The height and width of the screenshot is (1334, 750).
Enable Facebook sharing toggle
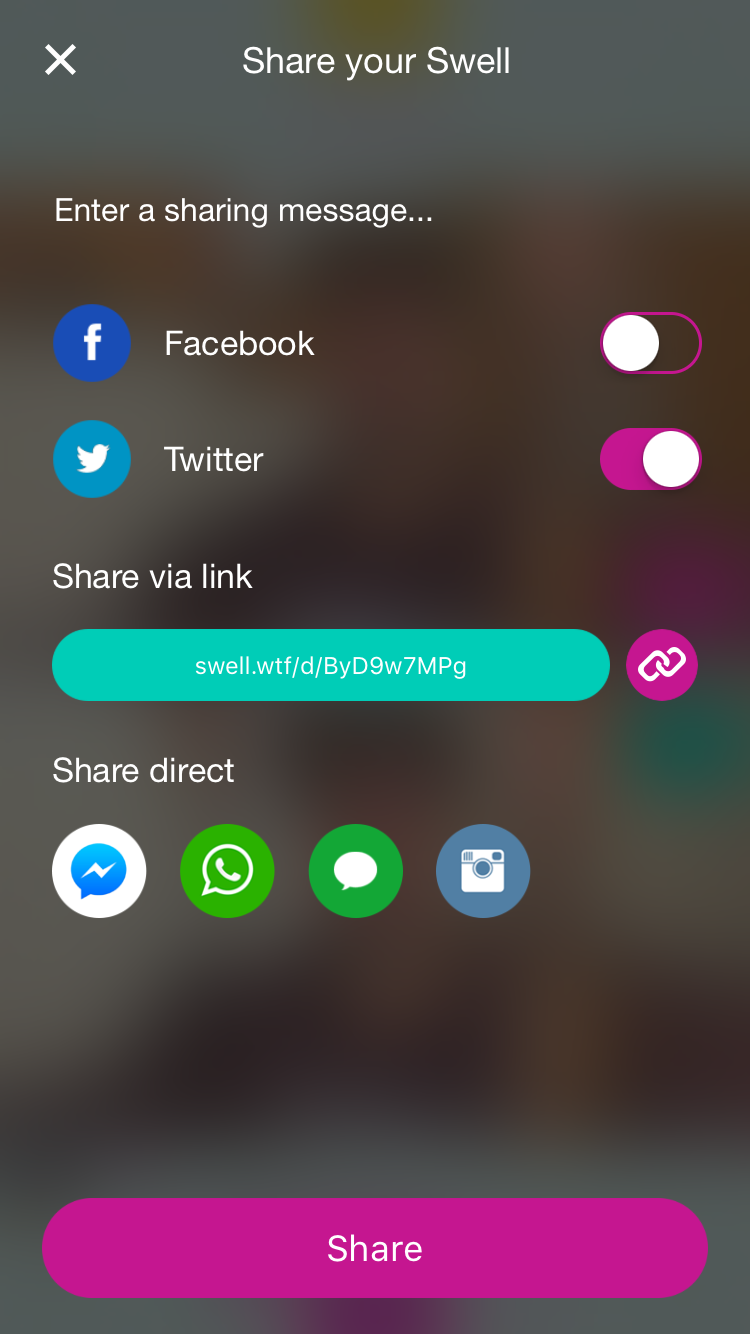(x=650, y=343)
